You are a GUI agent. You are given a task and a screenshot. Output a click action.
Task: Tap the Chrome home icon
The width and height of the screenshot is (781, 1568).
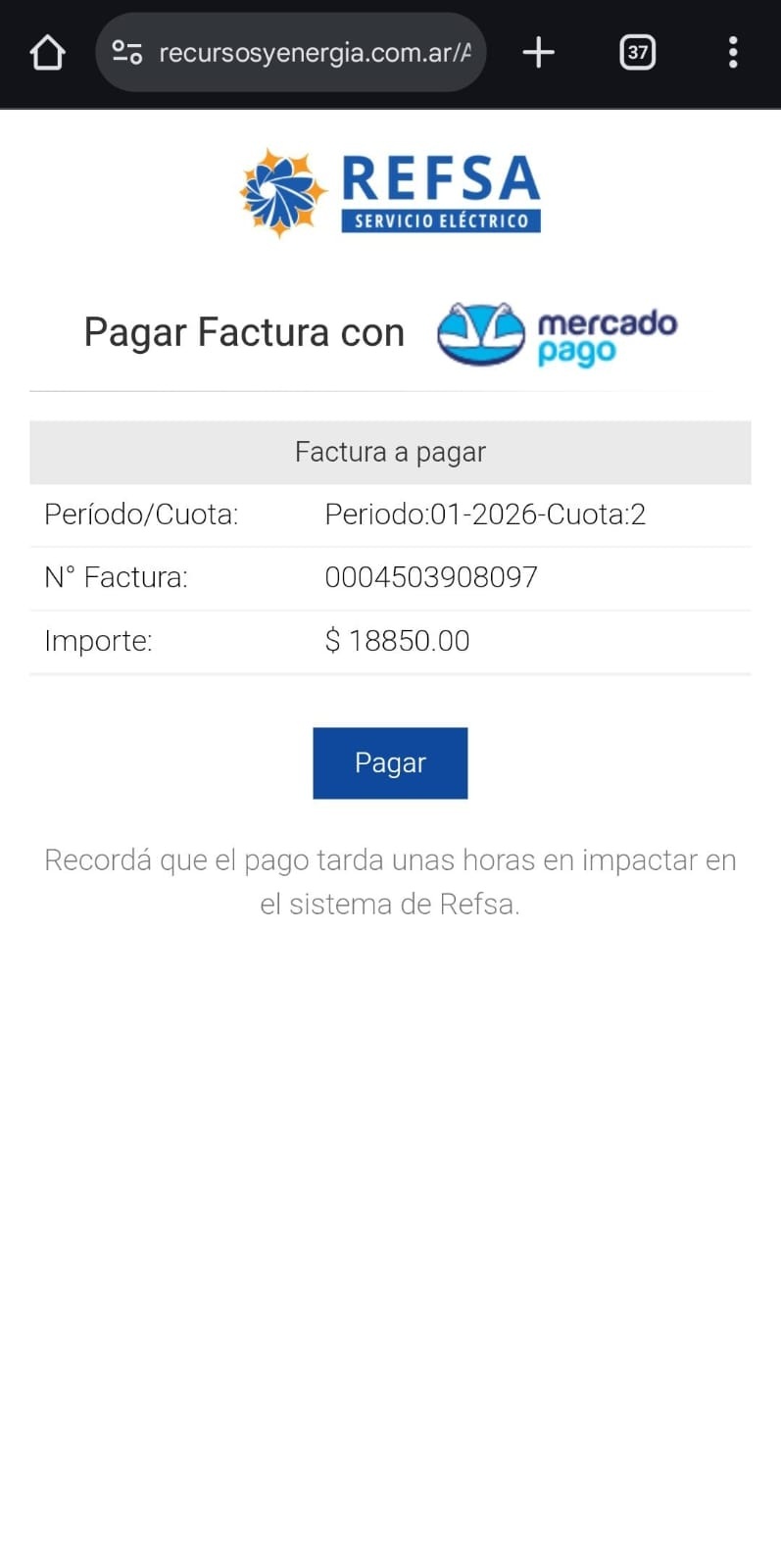tap(47, 52)
